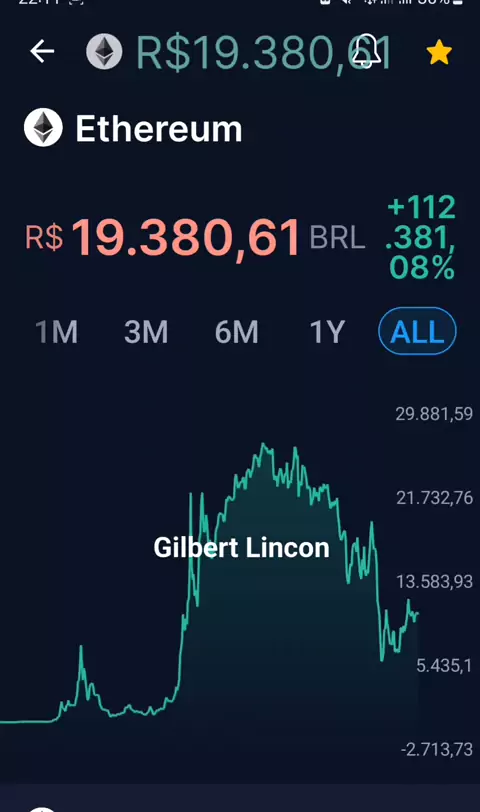Show the 6M price chart
Screen dimensions: 480x812
(x=237, y=331)
